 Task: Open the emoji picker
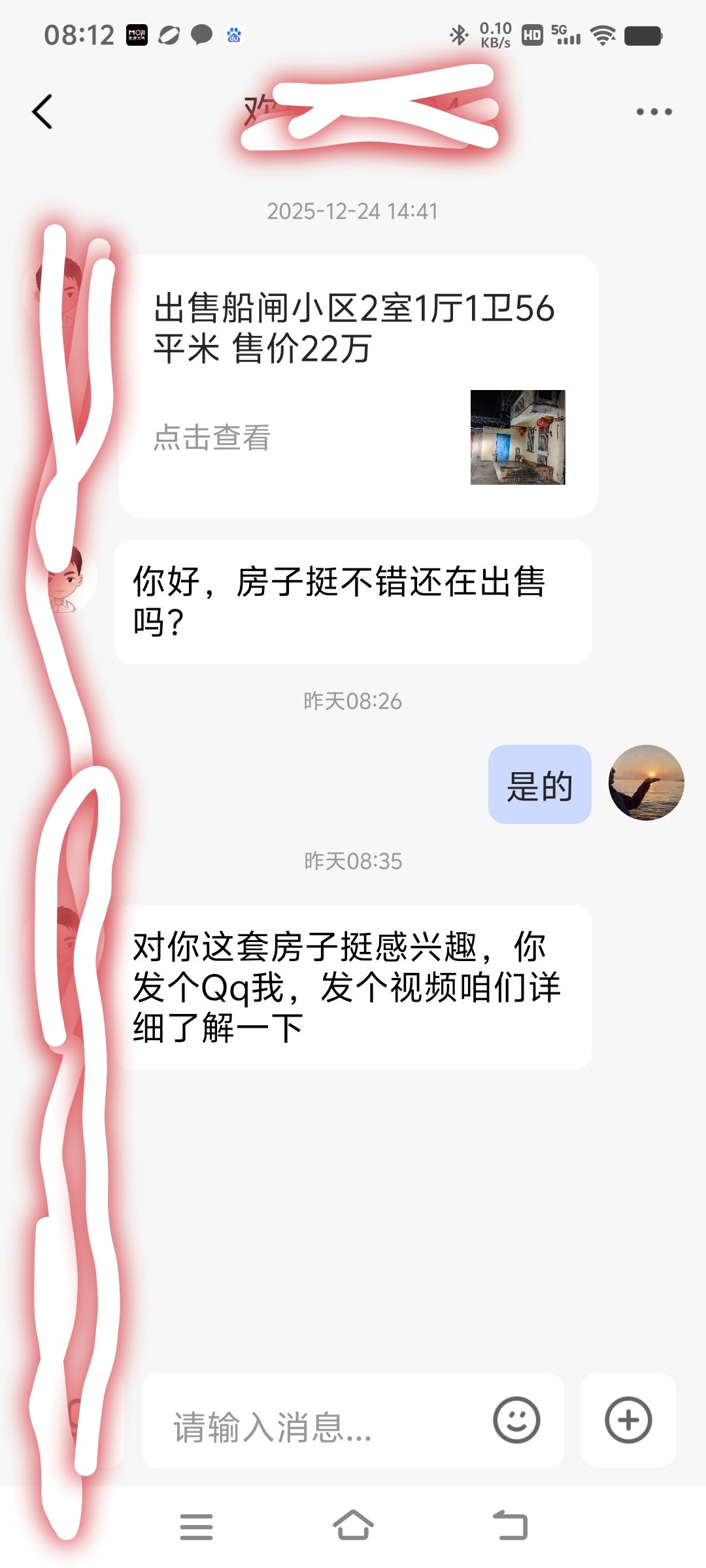pyautogui.click(x=516, y=1420)
